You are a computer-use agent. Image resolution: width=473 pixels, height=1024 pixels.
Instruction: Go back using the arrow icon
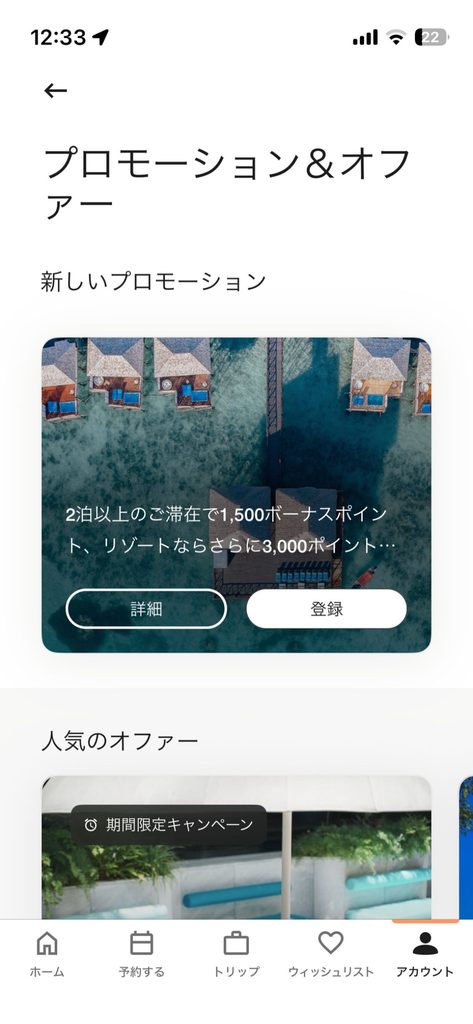tap(56, 91)
